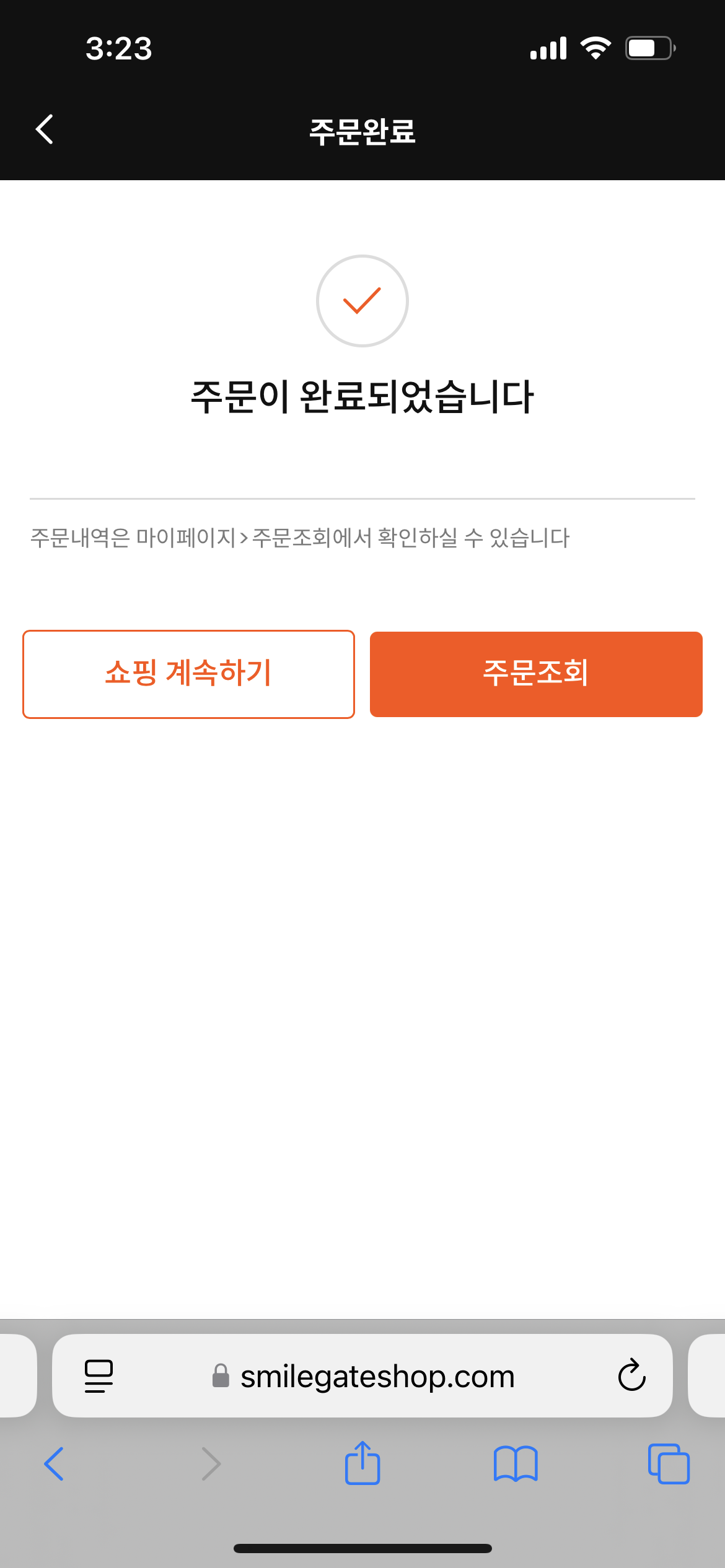
Task: Reload the page
Action: coord(631,1376)
